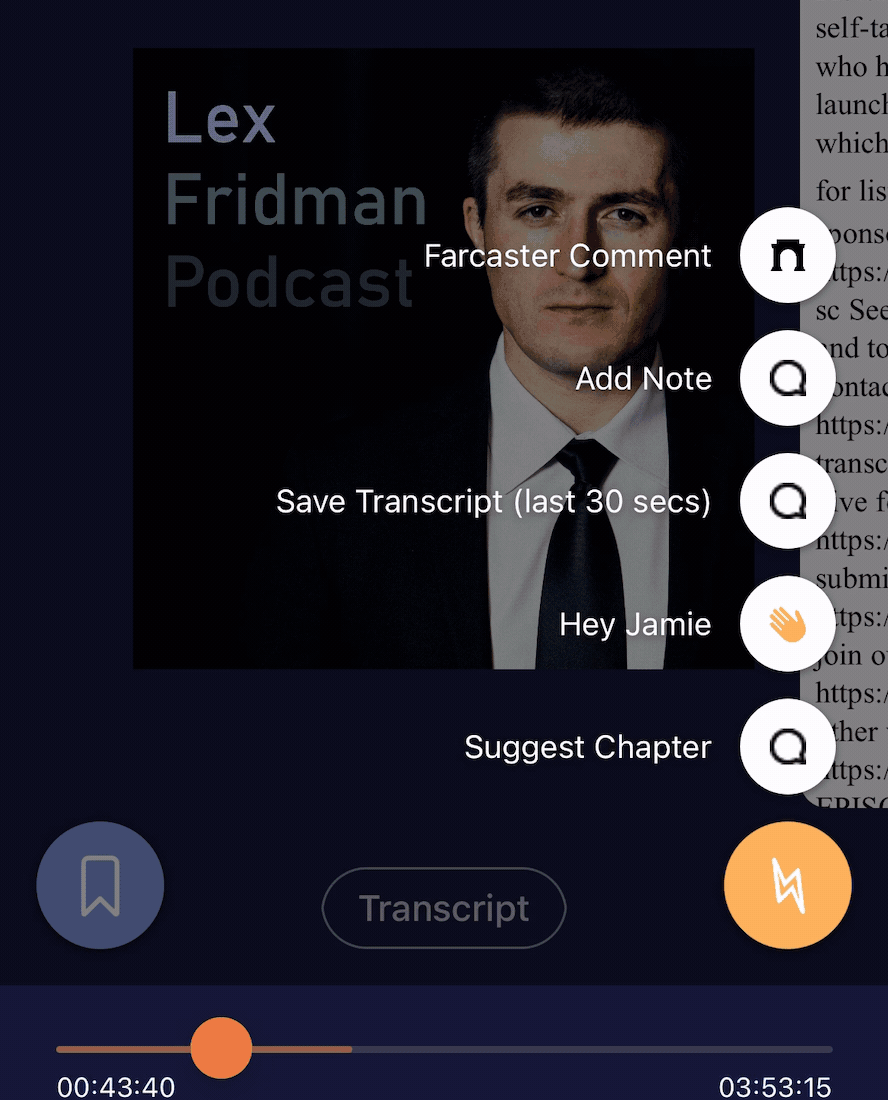Save the last 30 seconds transcript

point(787,501)
